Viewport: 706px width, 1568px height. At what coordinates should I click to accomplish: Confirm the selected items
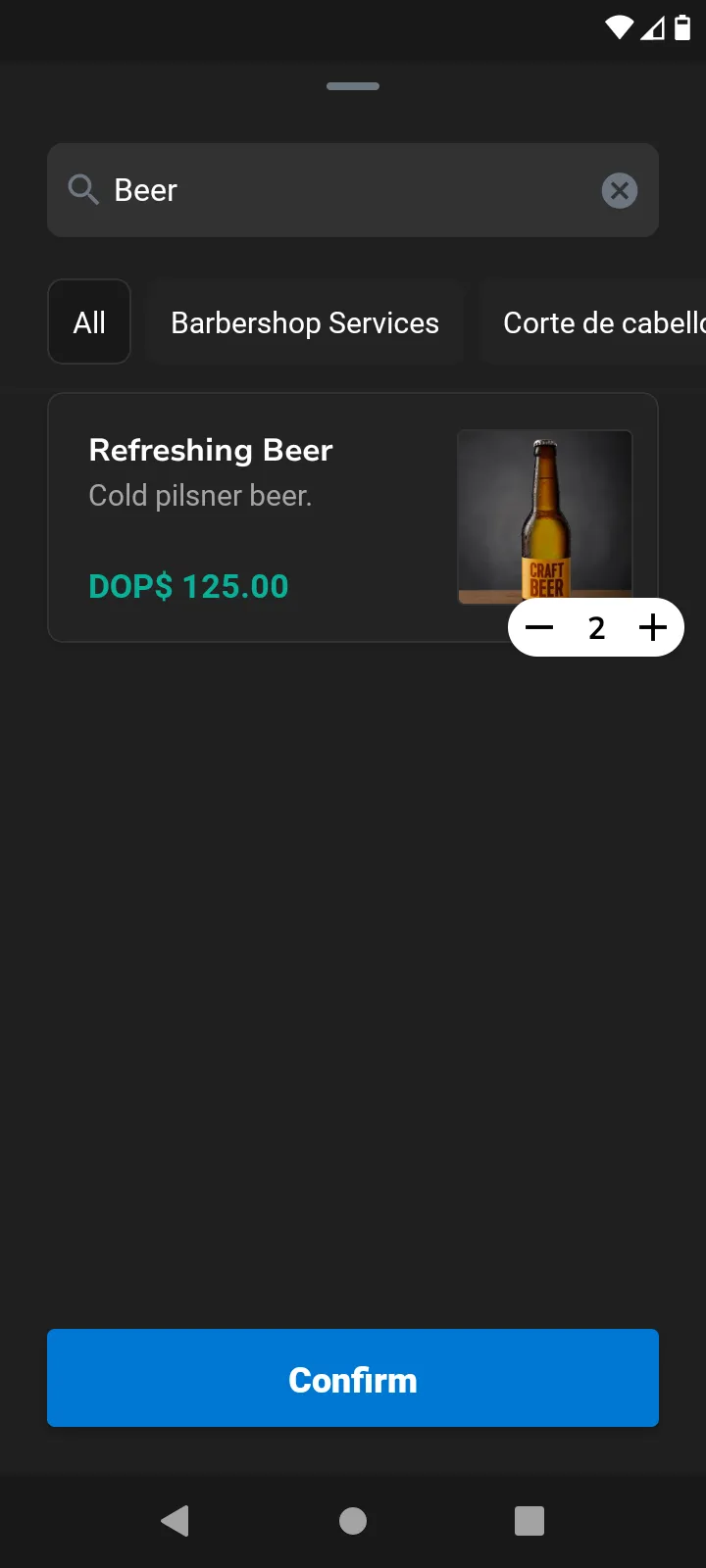pos(353,1378)
